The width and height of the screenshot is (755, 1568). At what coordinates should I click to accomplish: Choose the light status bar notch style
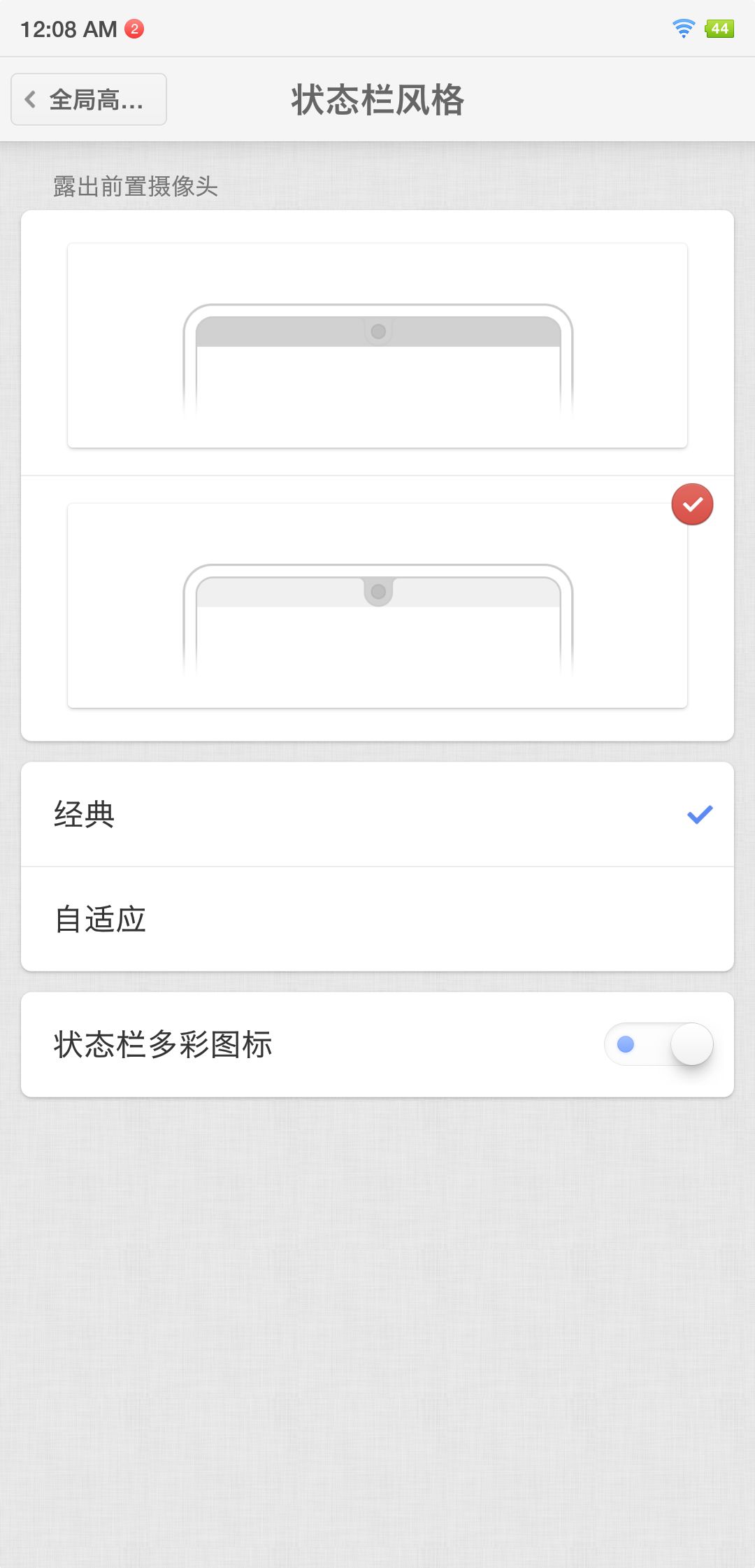coord(377,605)
